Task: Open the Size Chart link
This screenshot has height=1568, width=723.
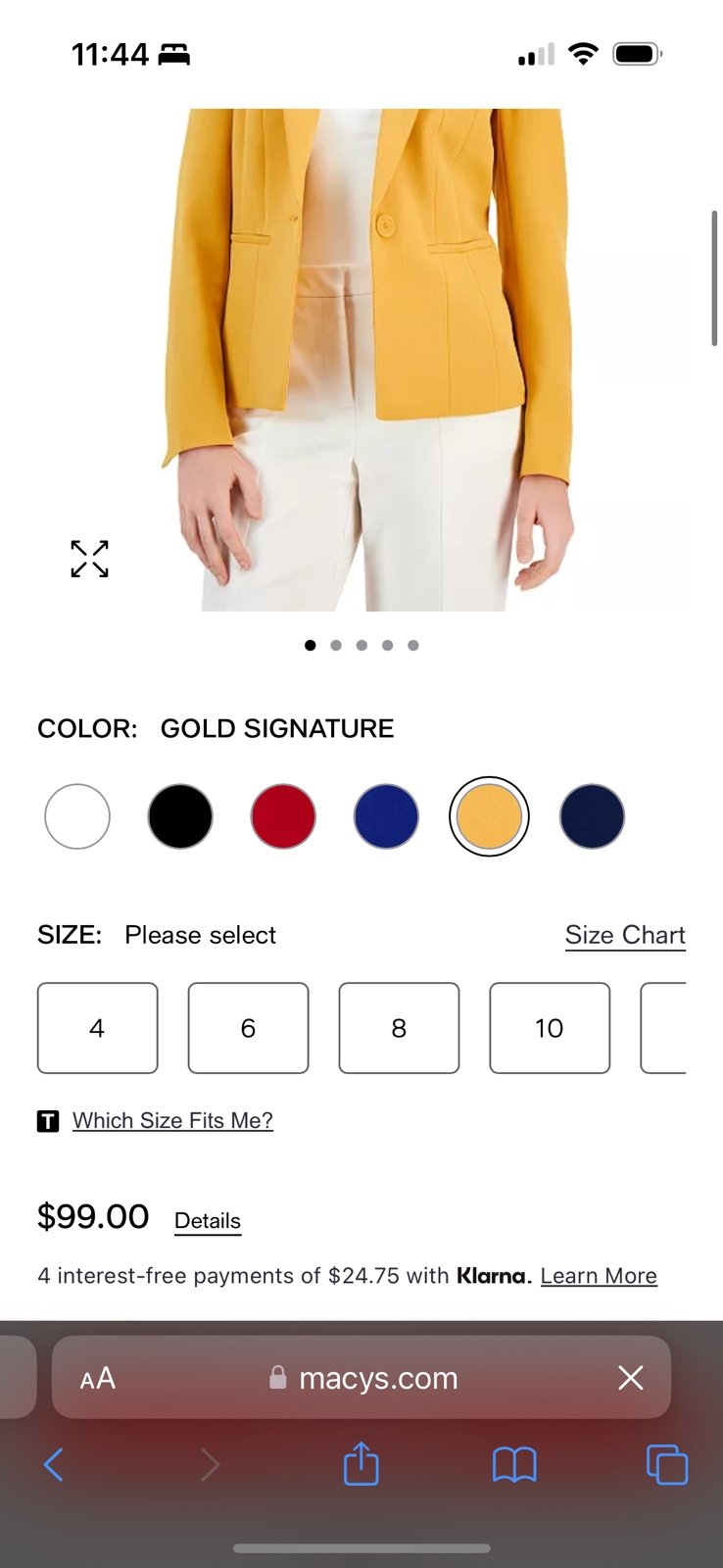Action: [625, 936]
